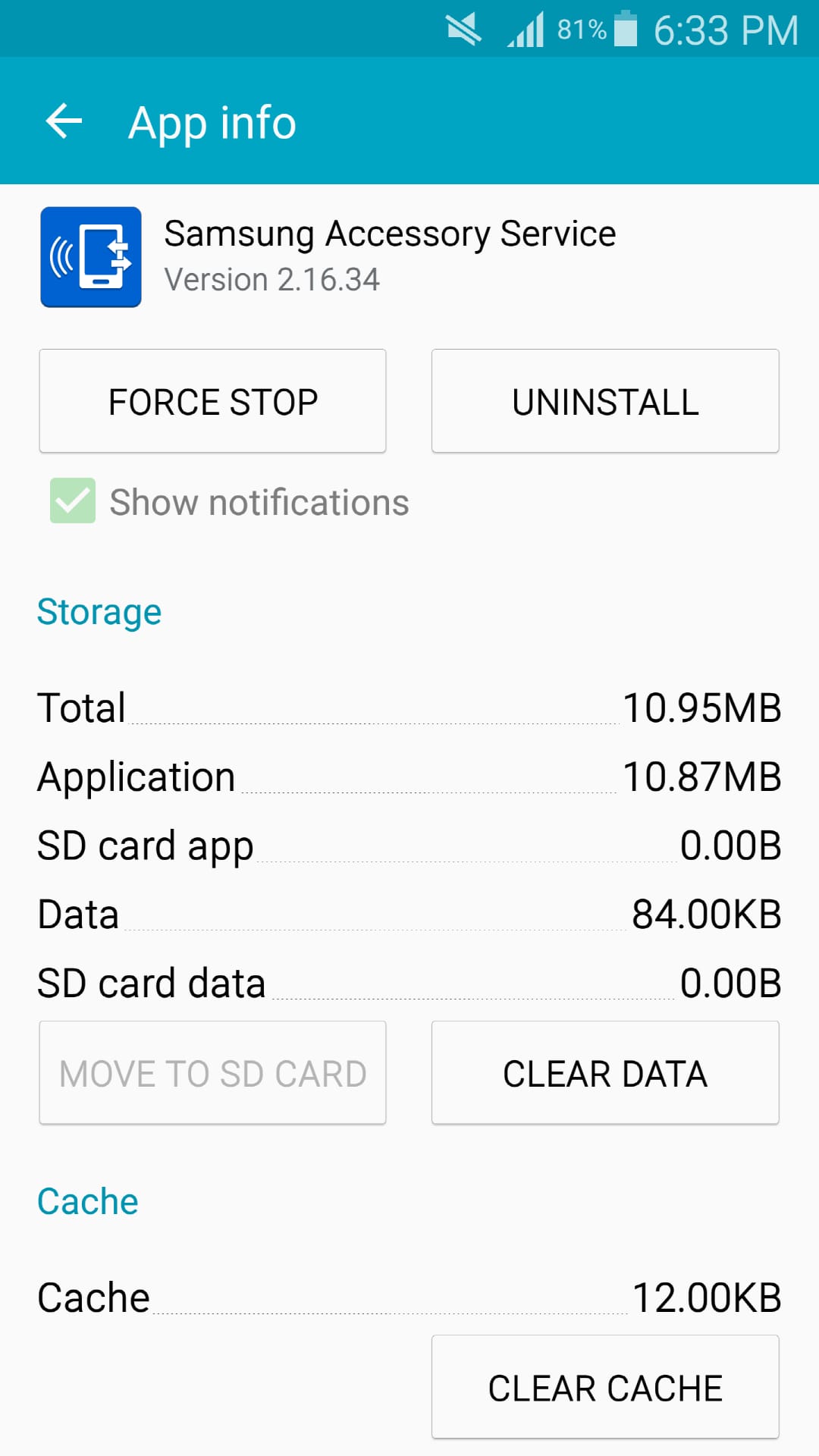Screen dimensions: 819x1456
Task: Tap the back arrow in App info header
Action: (x=64, y=121)
